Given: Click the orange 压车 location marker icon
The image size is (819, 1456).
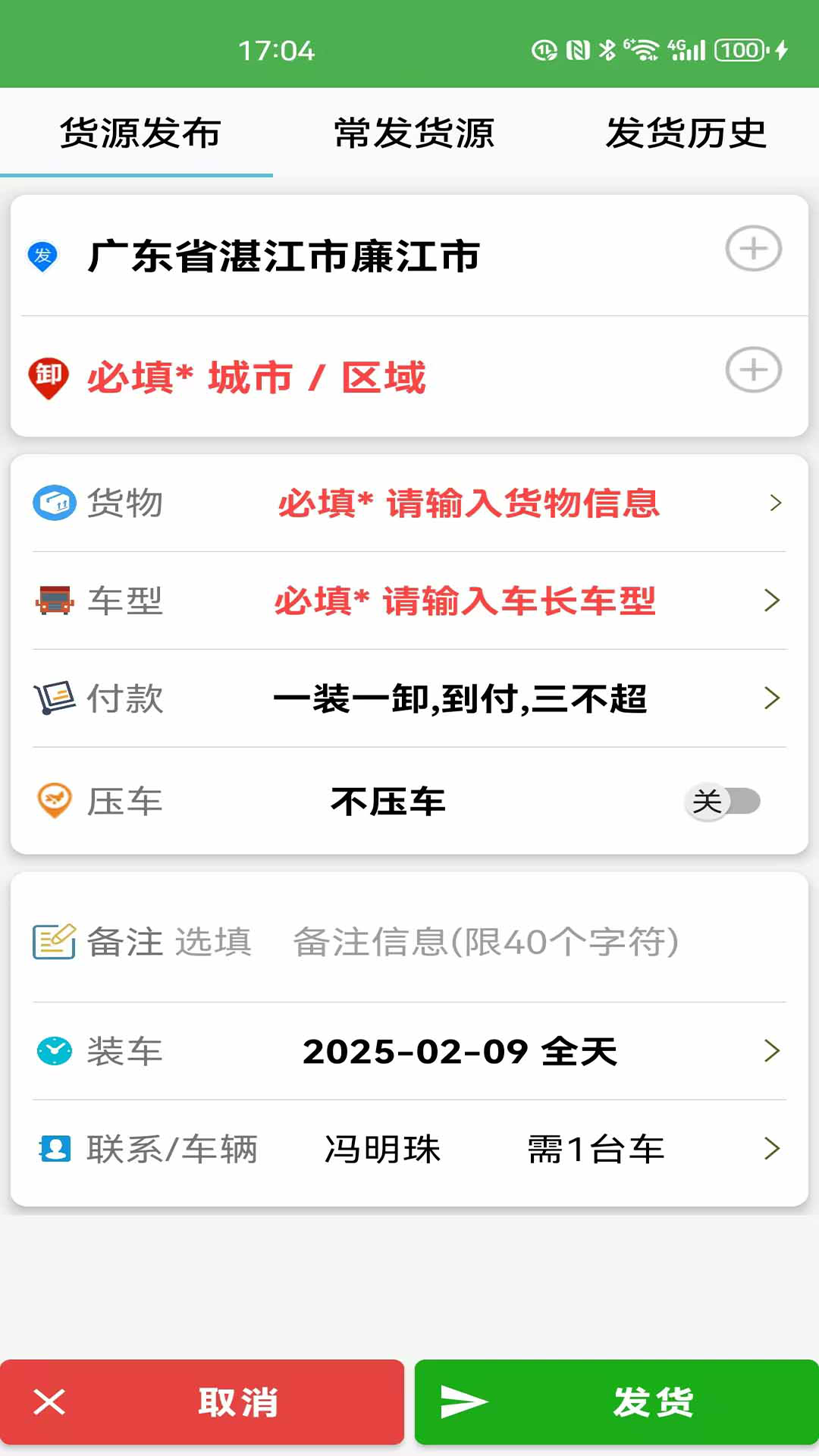Looking at the screenshot, I should (x=53, y=800).
